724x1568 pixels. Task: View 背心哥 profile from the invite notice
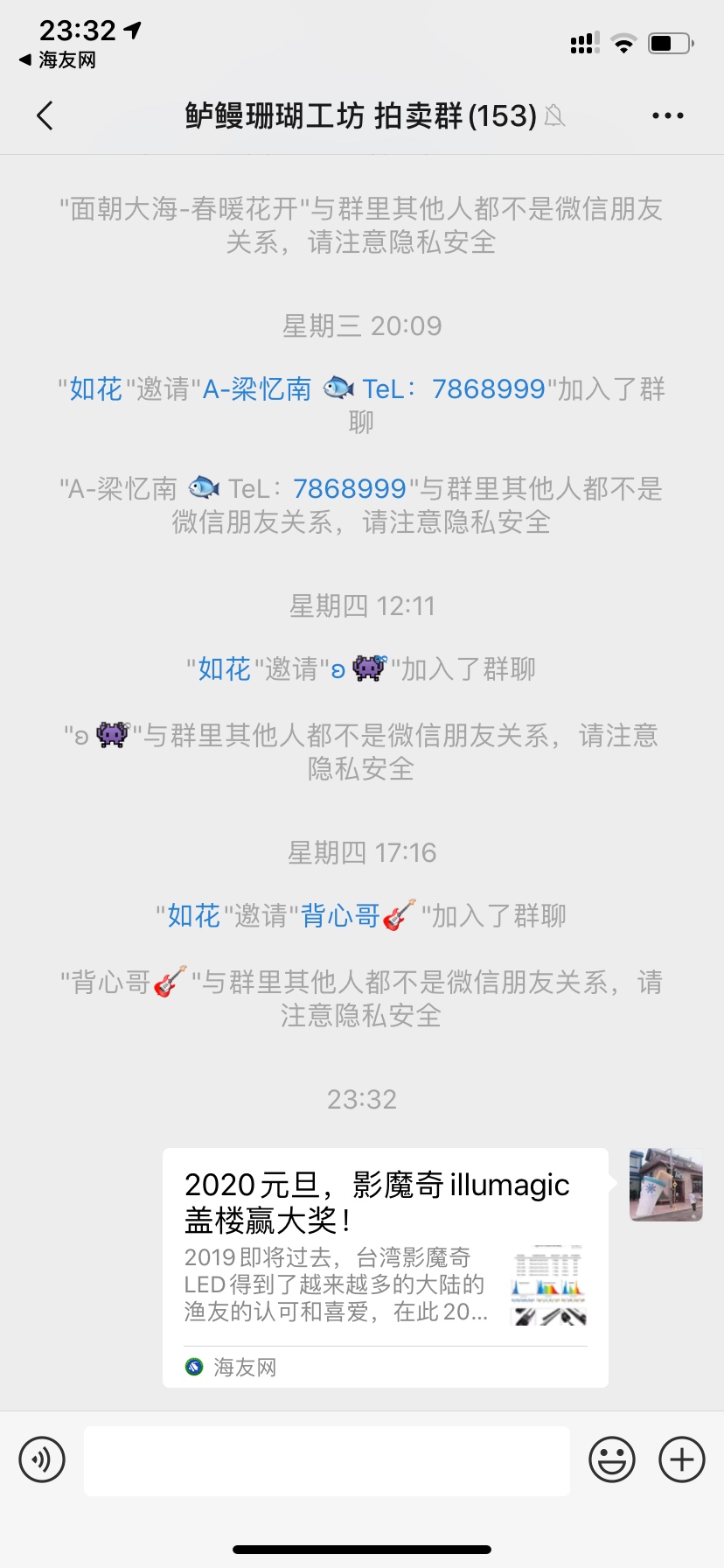pos(341,916)
